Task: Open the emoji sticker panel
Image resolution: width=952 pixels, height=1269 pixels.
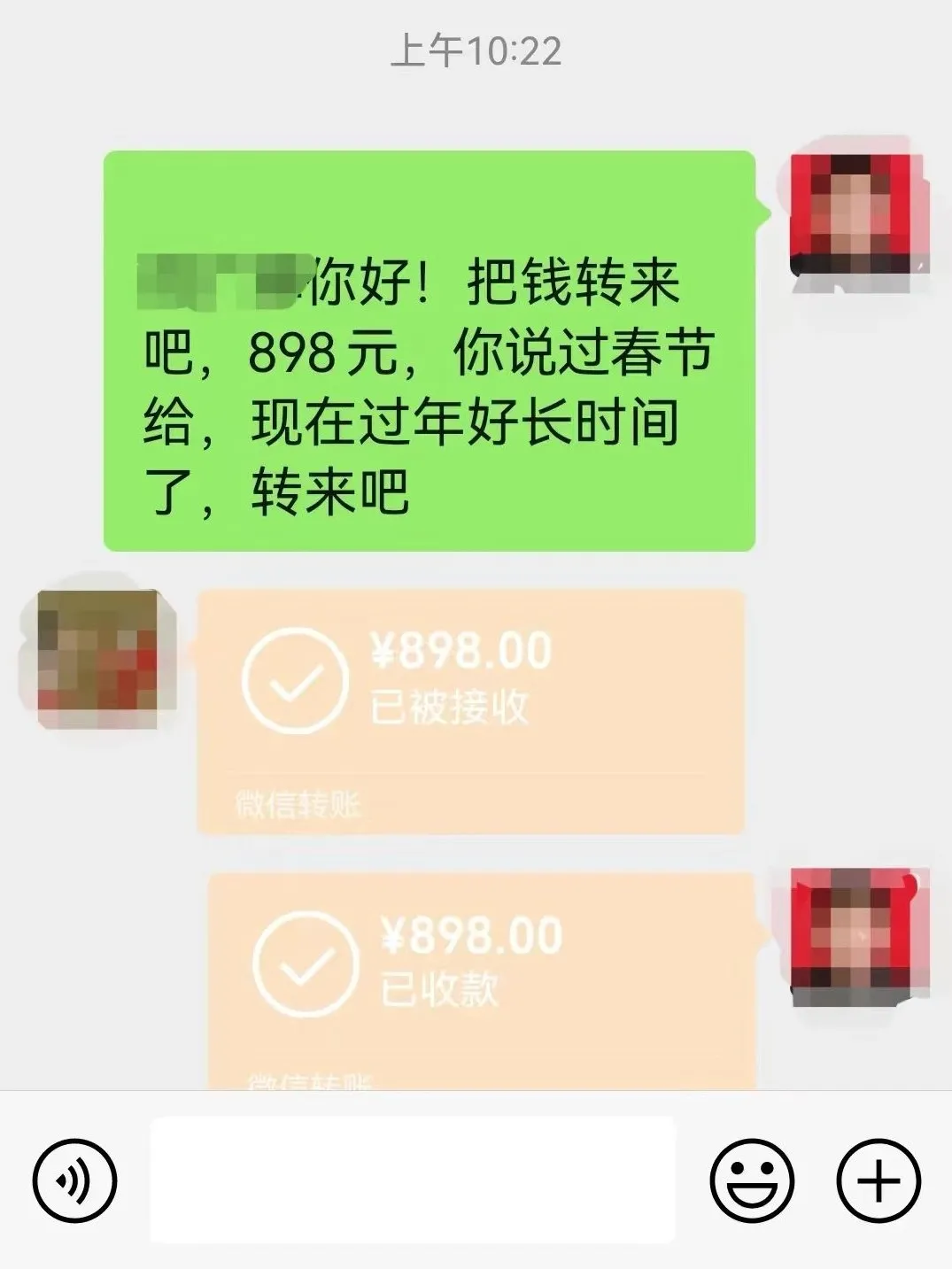Action: click(752, 1180)
